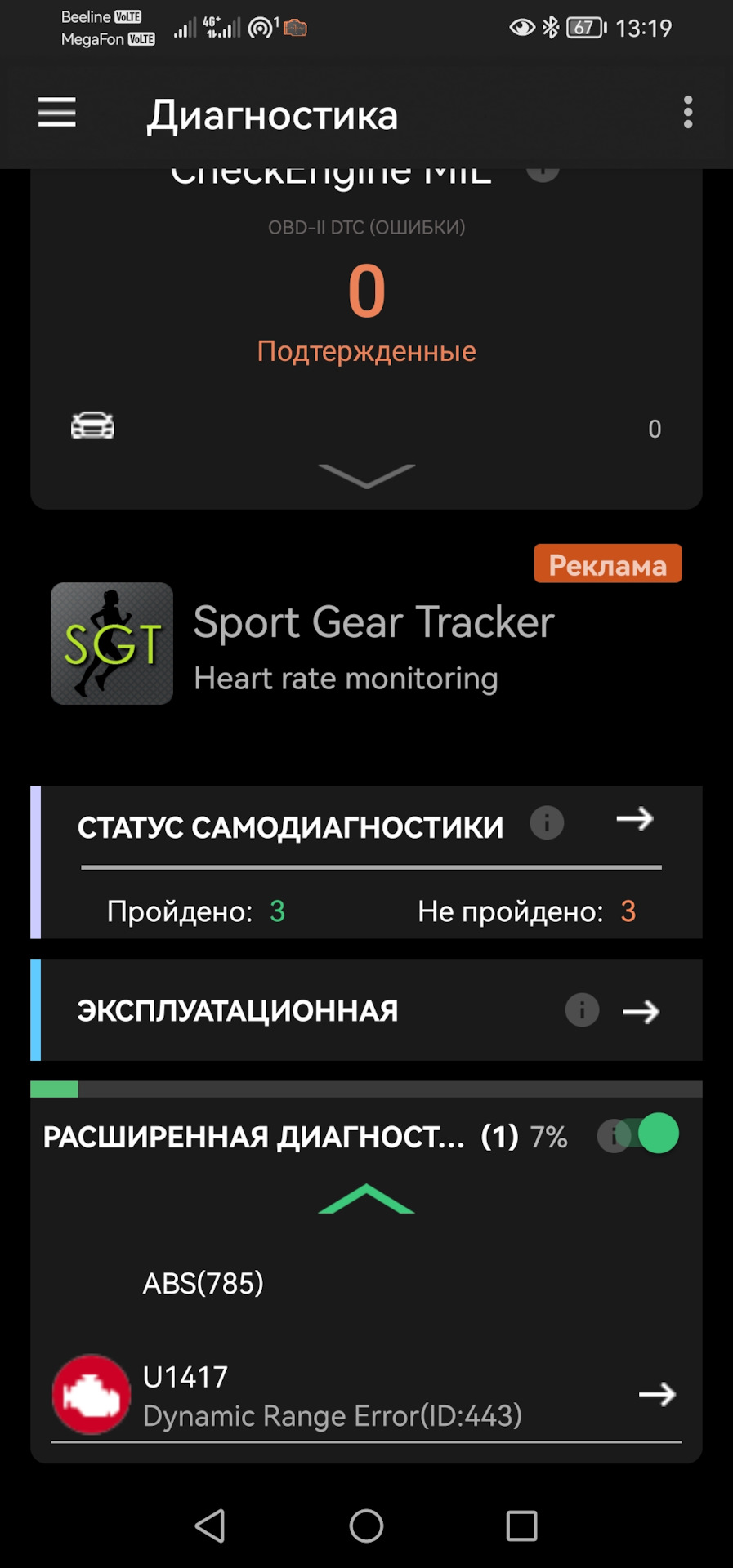Show info for Эксплуатационная

click(x=582, y=1011)
